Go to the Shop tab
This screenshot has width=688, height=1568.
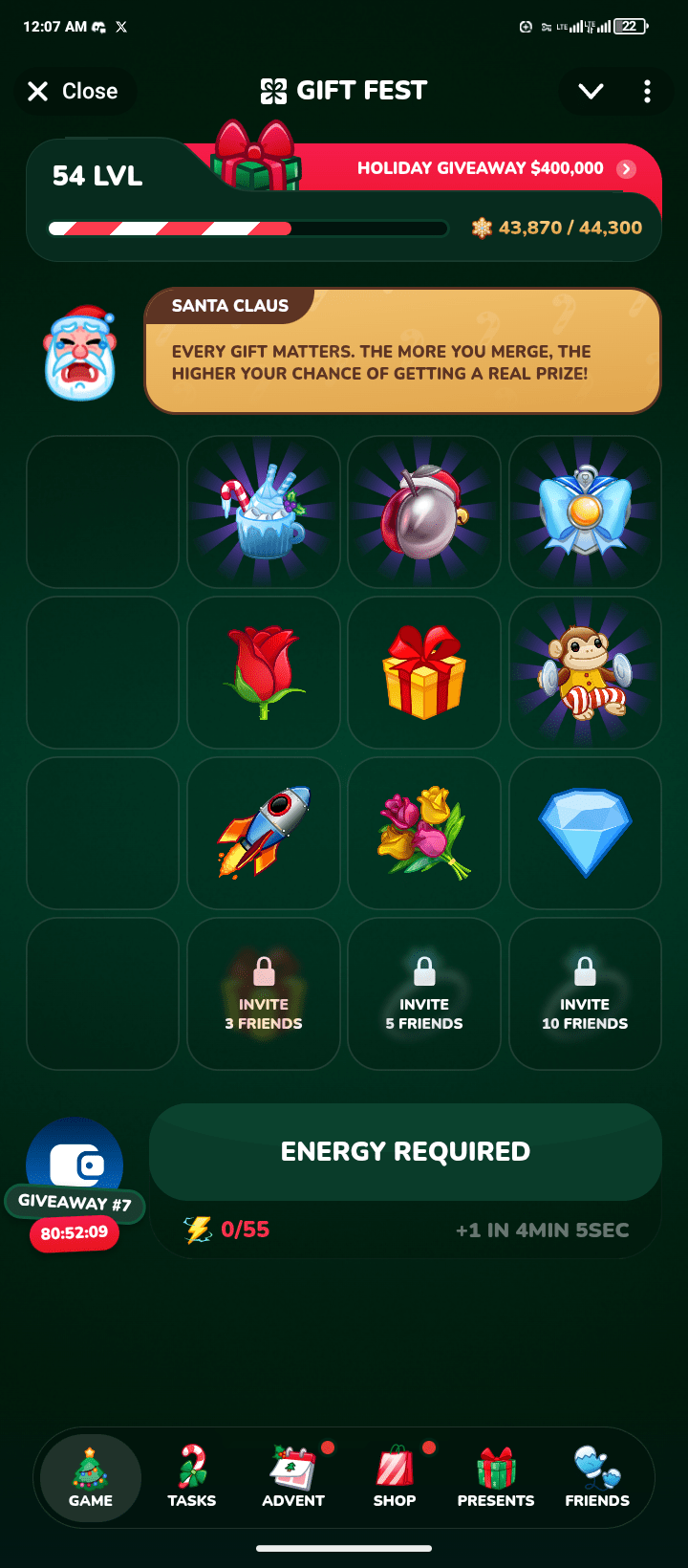395,1476
